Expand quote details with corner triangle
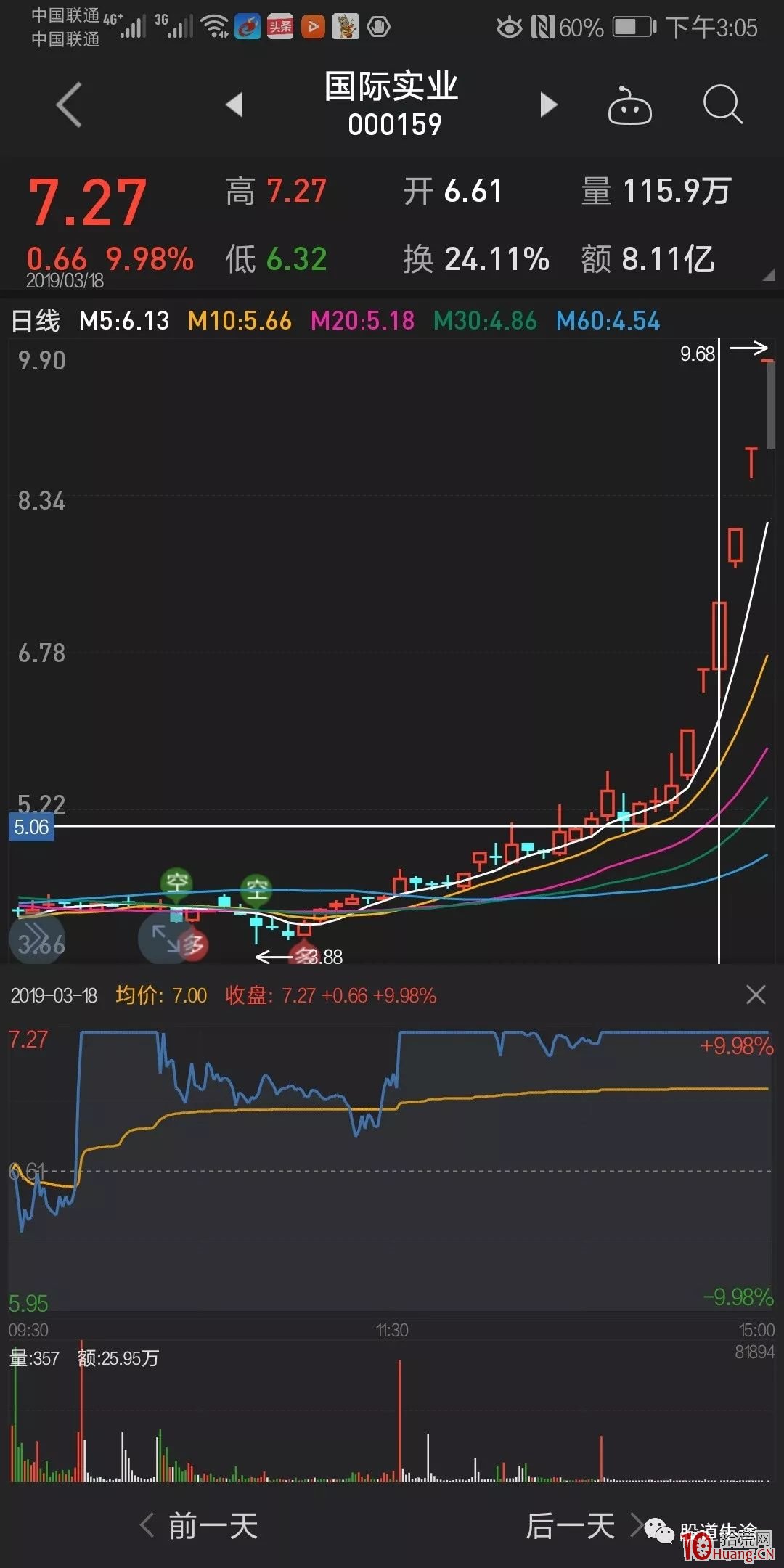The image size is (784, 1568). coord(769,275)
